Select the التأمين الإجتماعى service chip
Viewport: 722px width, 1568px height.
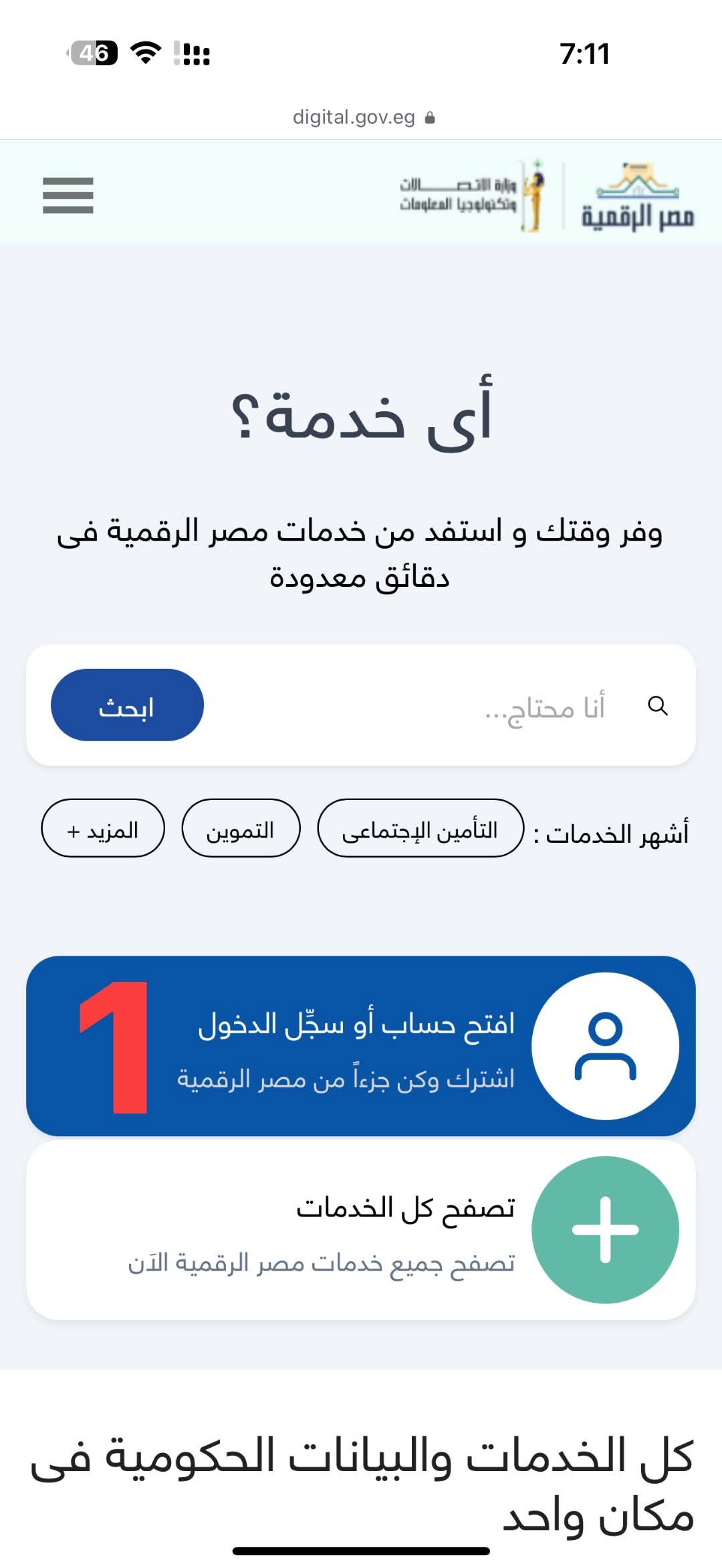tap(420, 829)
